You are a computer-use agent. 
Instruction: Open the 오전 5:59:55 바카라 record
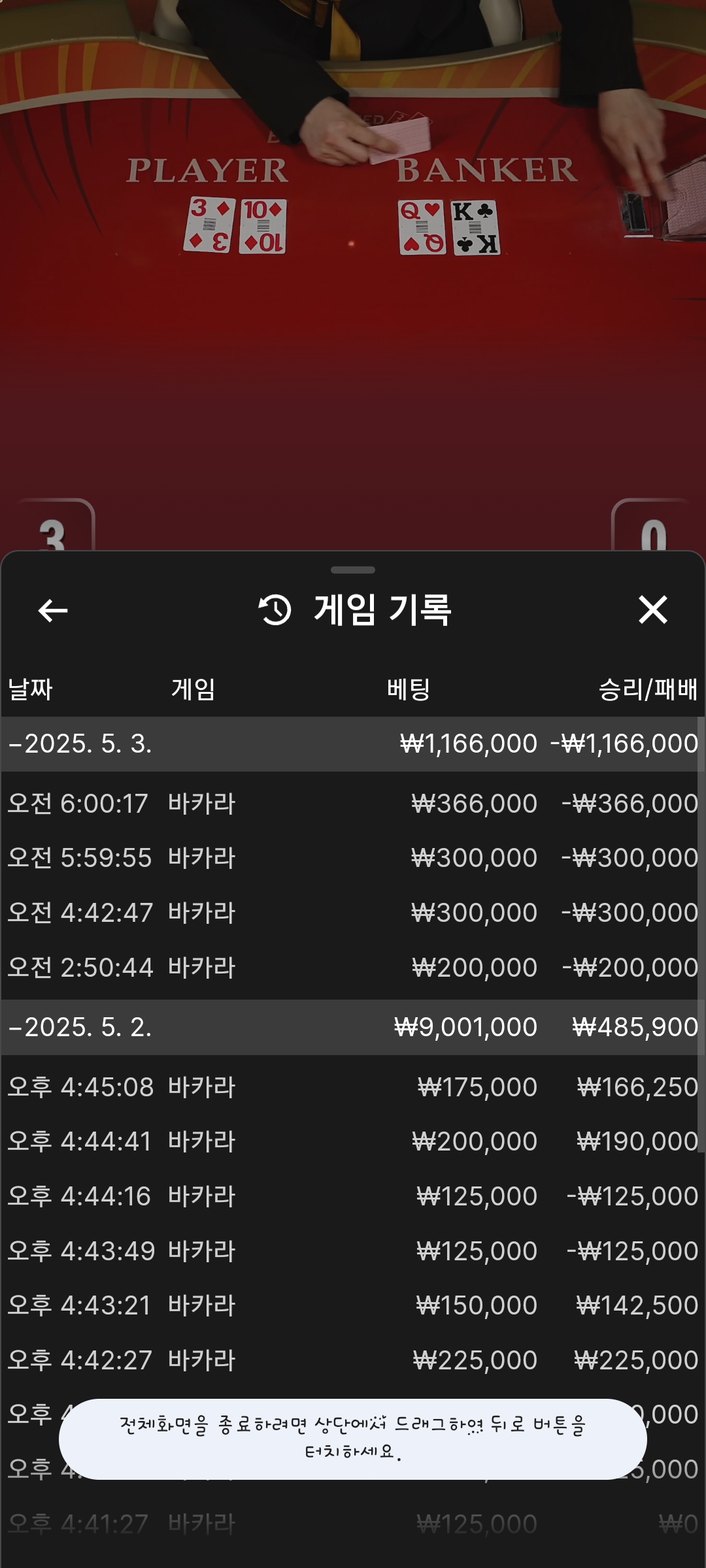353,858
